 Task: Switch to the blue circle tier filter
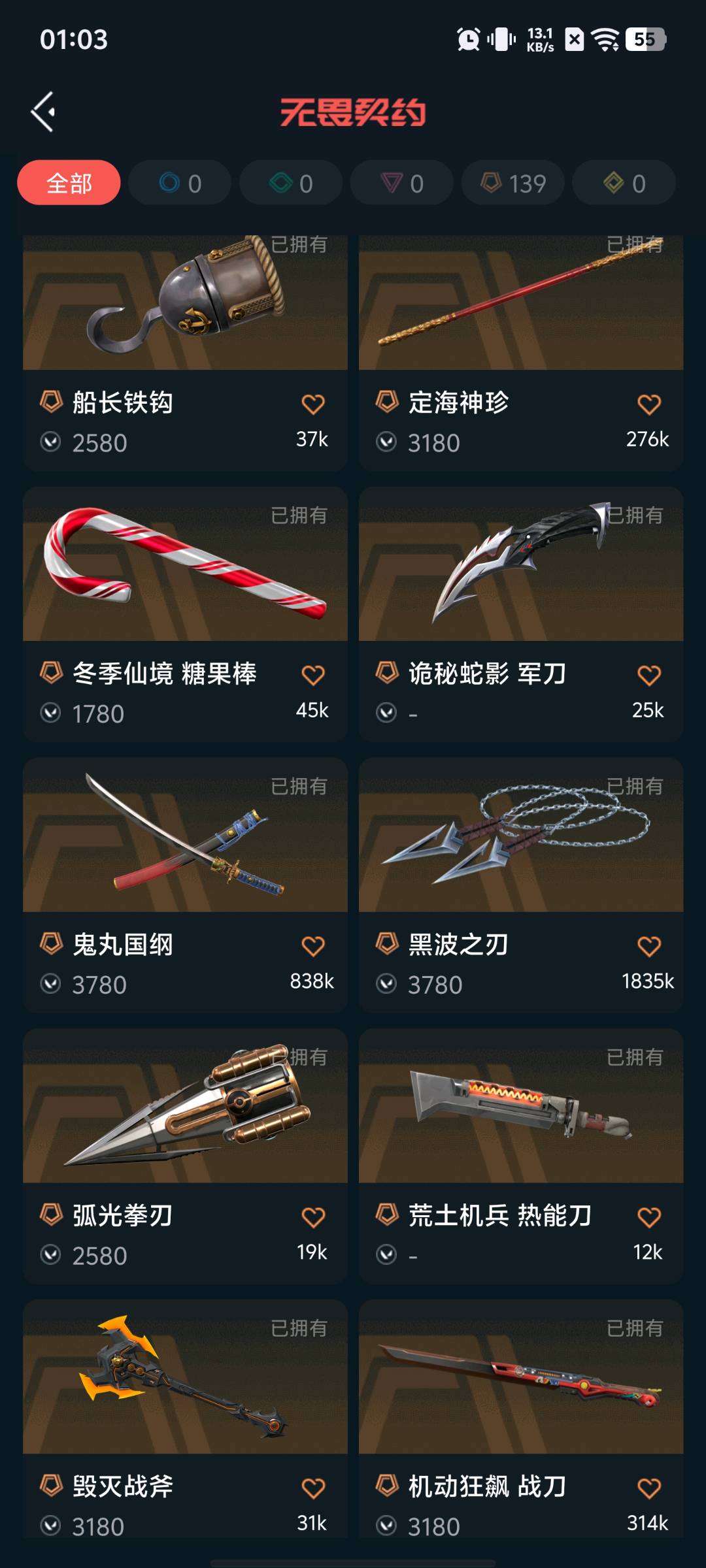(180, 183)
